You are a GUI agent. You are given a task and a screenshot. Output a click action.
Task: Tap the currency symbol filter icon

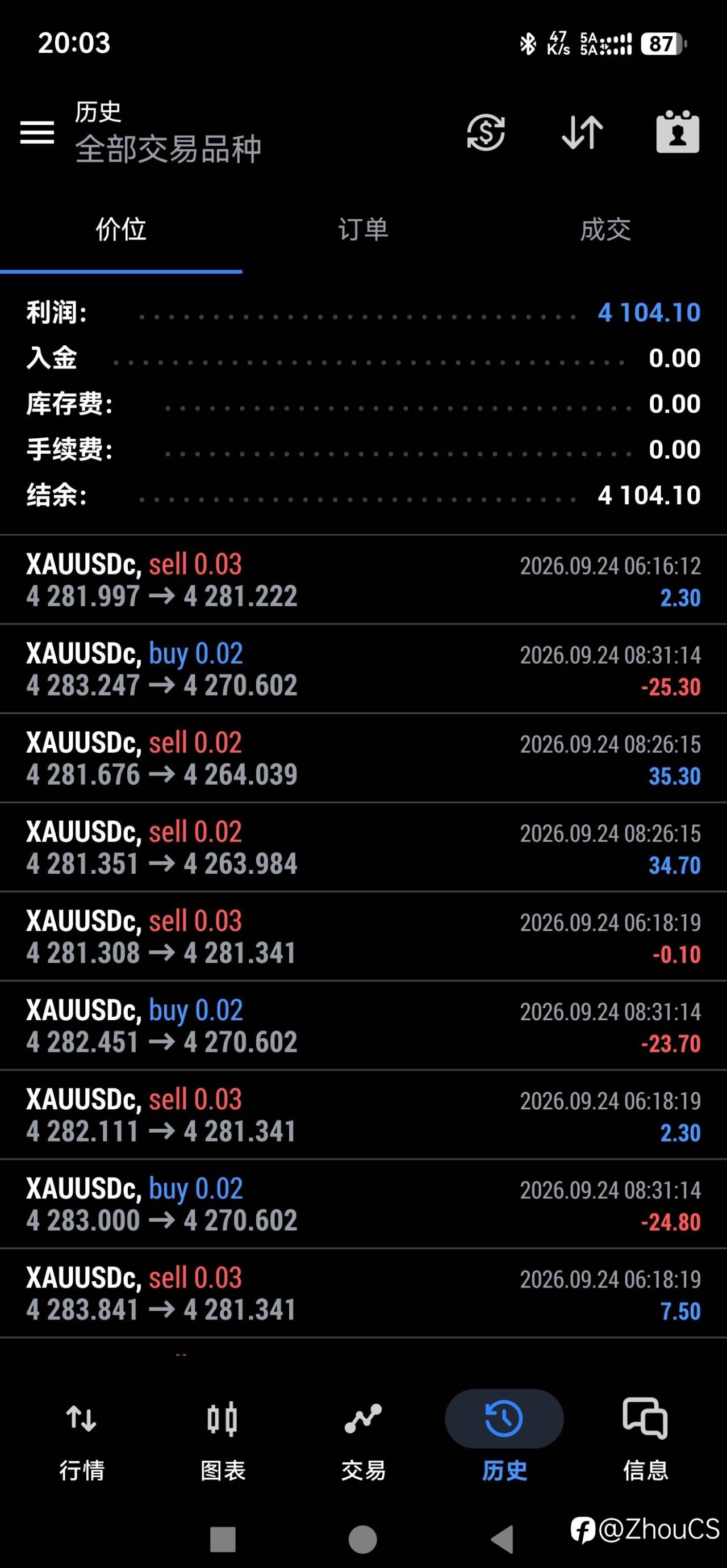pyautogui.click(x=485, y=132)
